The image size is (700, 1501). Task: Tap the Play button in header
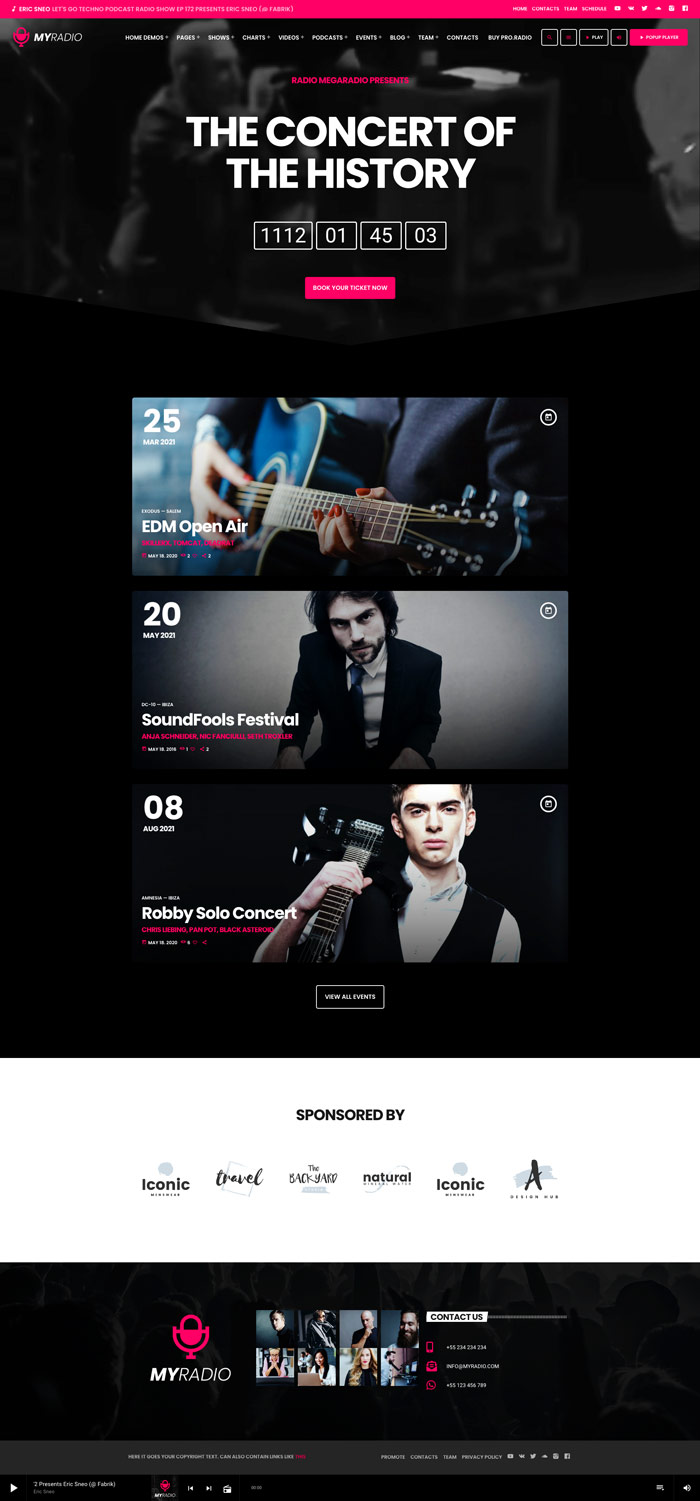(594, 37)
